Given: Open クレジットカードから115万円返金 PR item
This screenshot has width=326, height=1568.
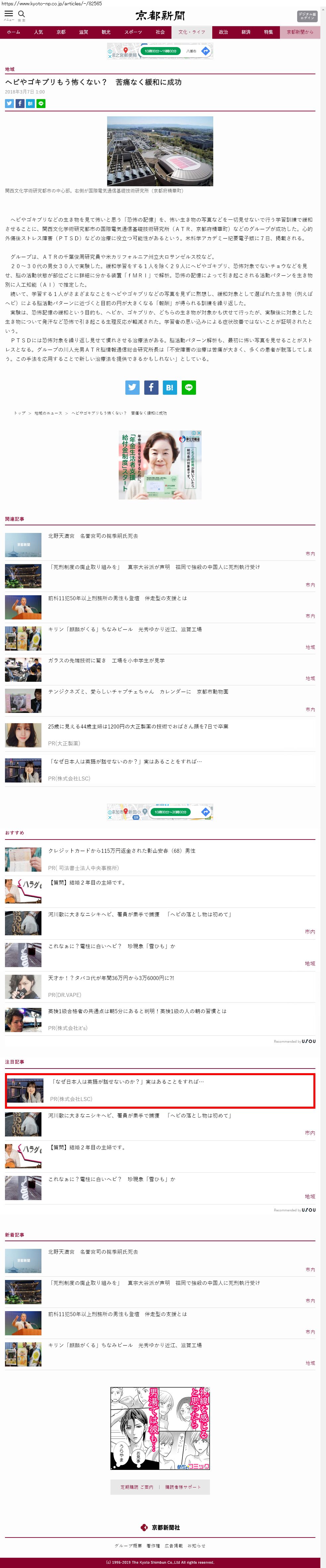Looking at the screenshot, I should 122,851.
